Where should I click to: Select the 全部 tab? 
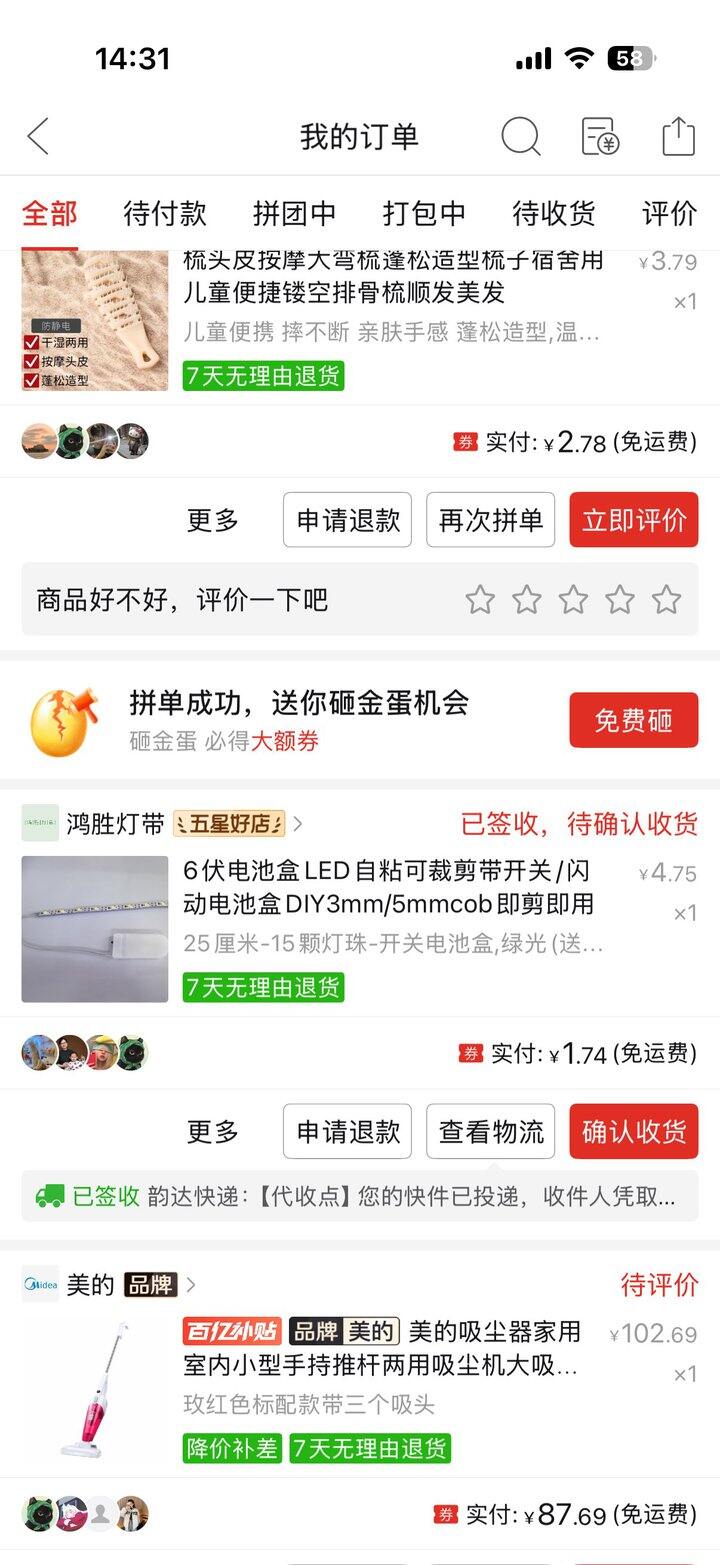(x=49, y=213)
